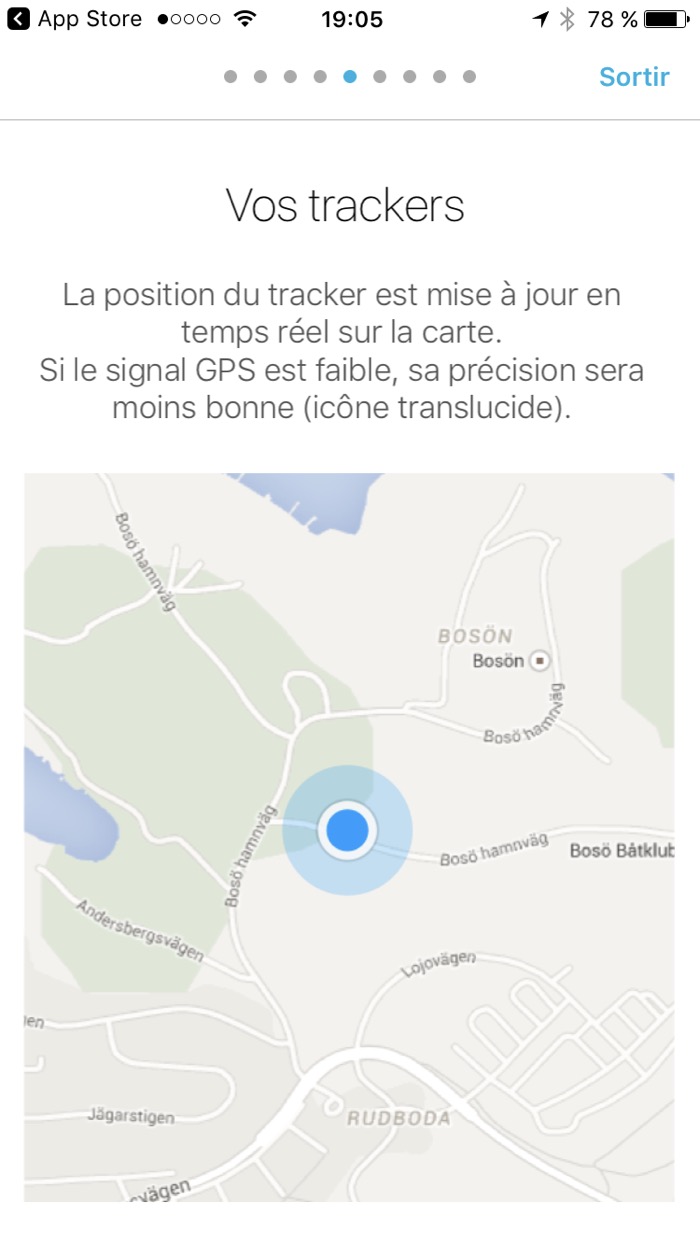This screenshot has width=700, height=1245.
Task: Return to App Store via back arrow
Action: pyautogui.click(x=19, y=18)
